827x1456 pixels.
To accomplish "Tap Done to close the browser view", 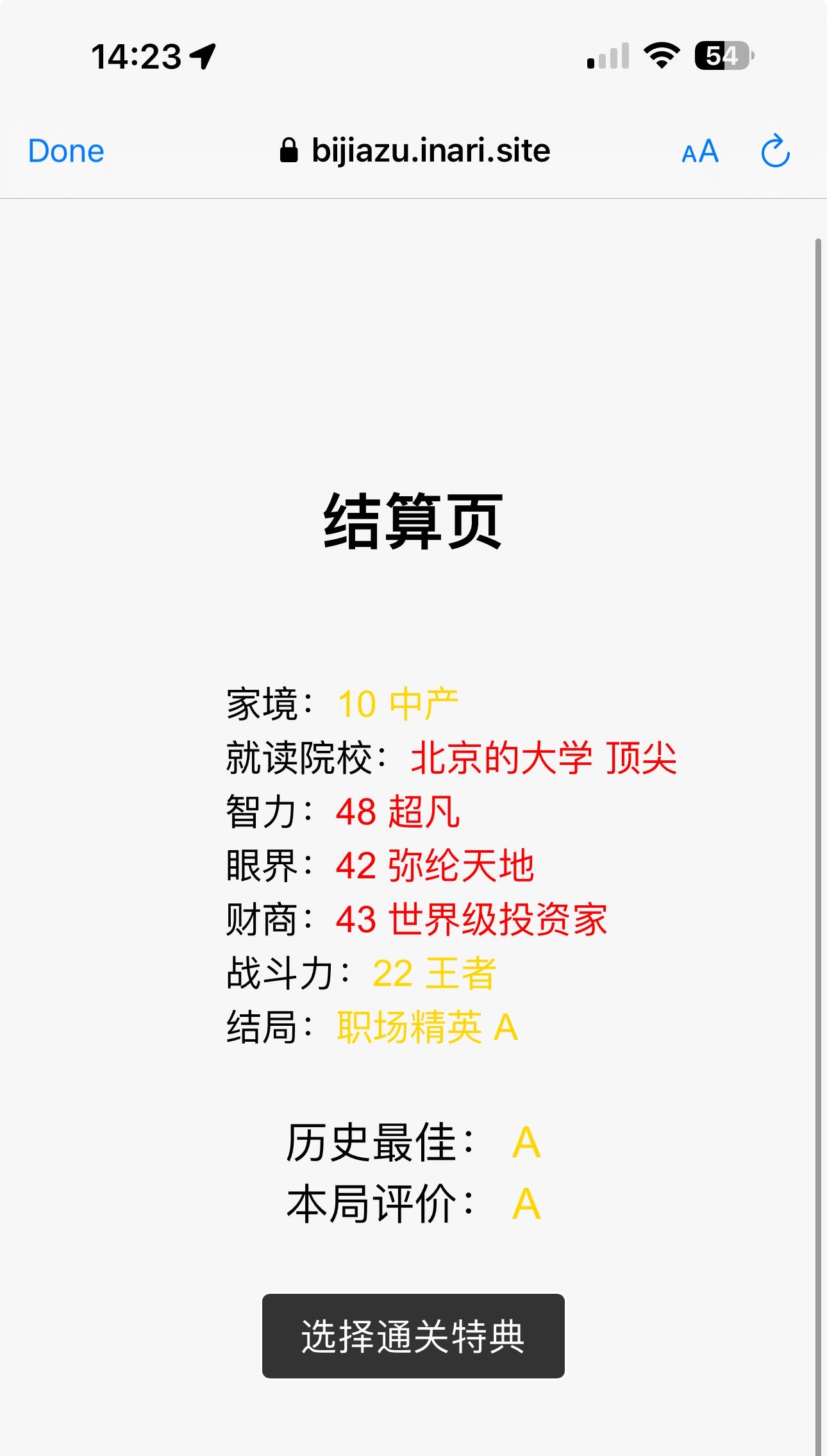I will 66,151.
